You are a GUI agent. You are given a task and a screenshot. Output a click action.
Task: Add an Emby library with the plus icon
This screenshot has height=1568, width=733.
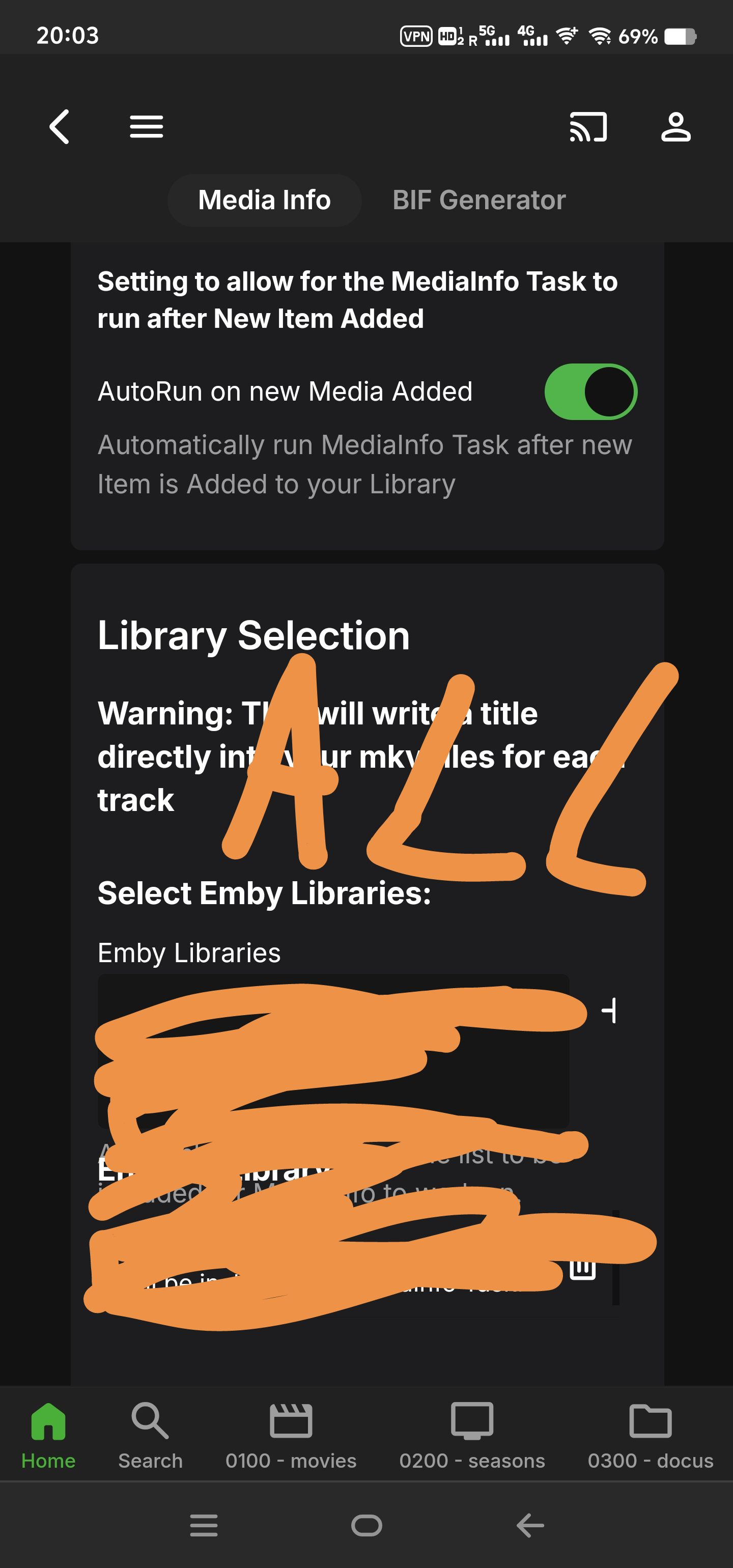pyautogui.click(x=609, y=1011)
